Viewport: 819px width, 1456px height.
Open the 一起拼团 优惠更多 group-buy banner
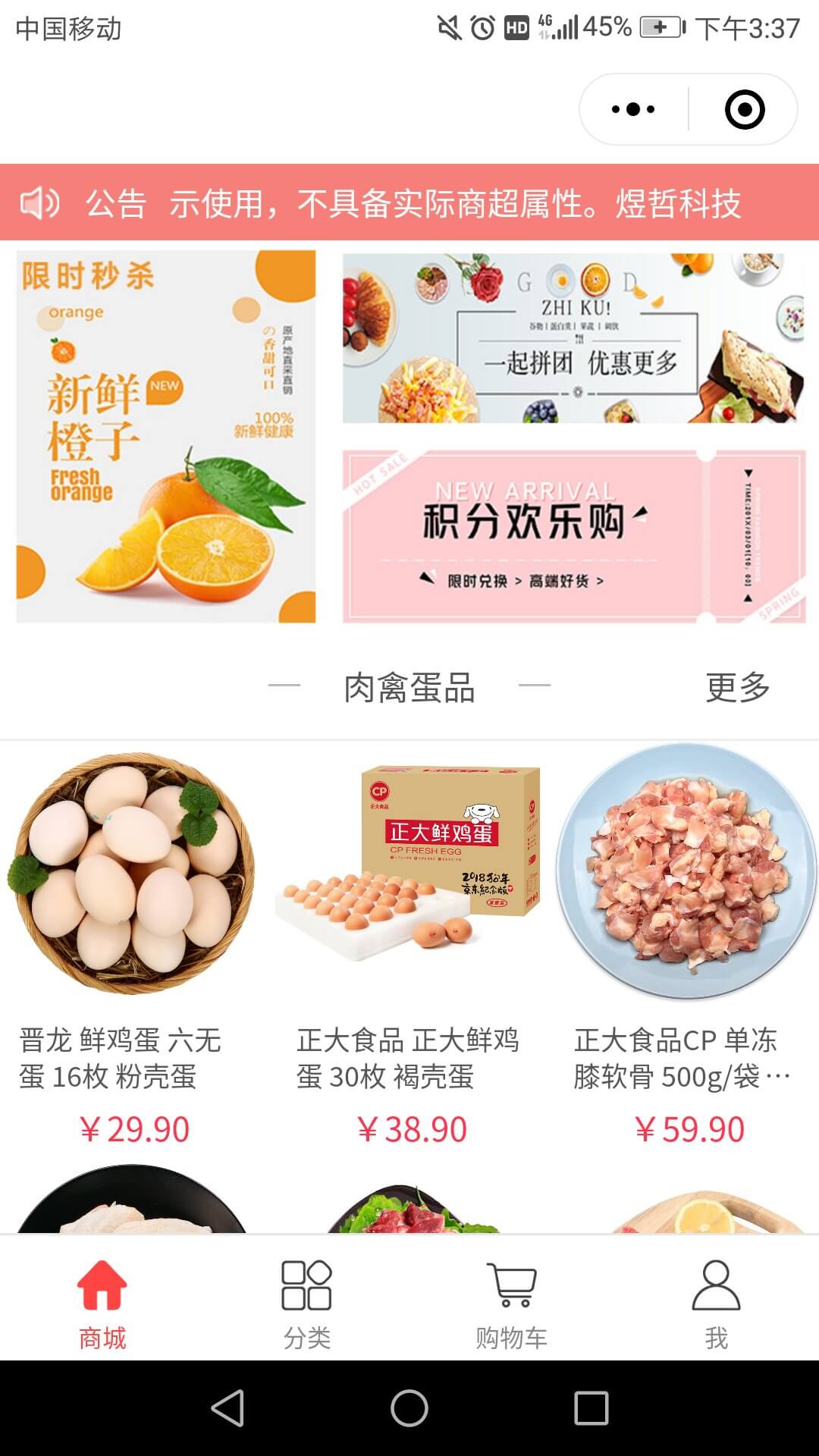[x=573, y=338]
